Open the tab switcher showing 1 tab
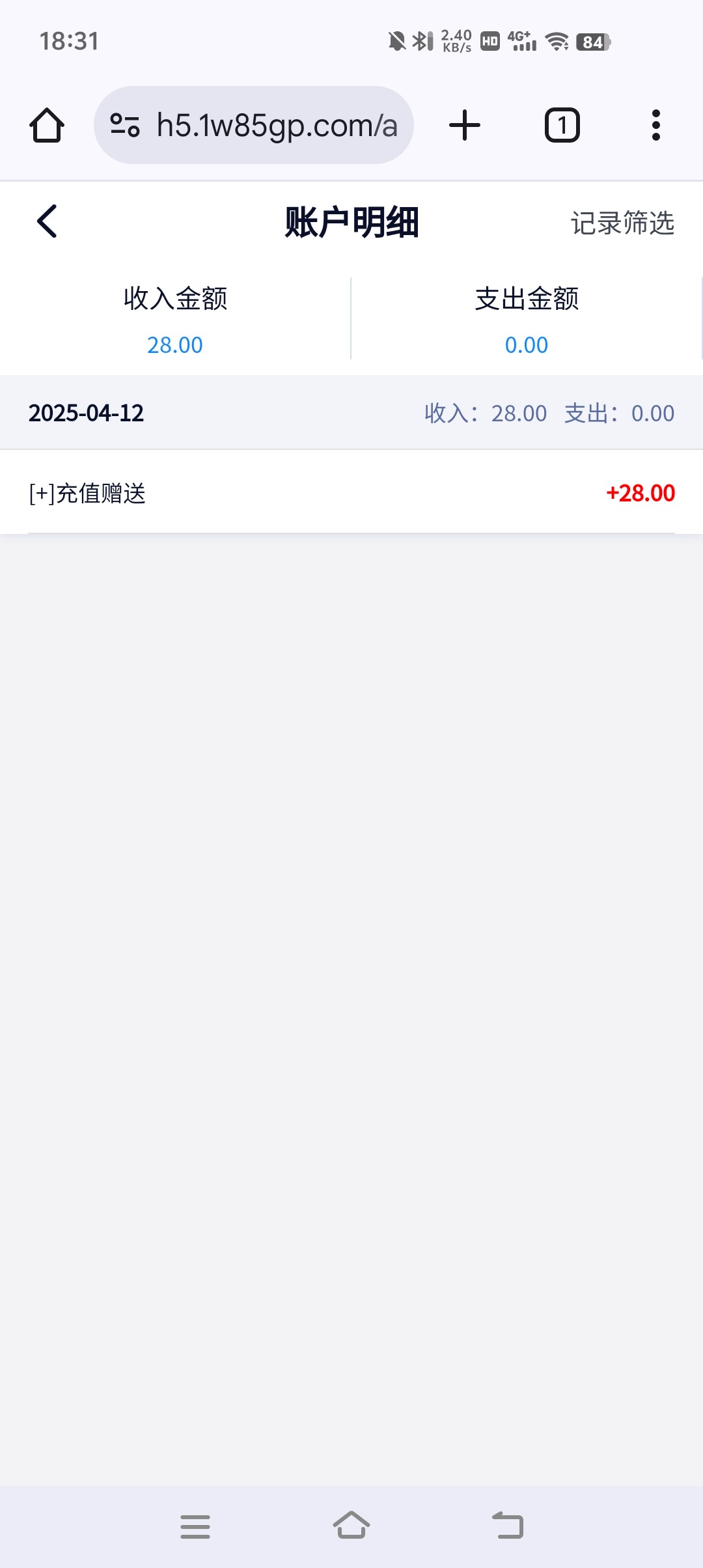The width and height of the screenshot is (703, 1568). (562, 125)
